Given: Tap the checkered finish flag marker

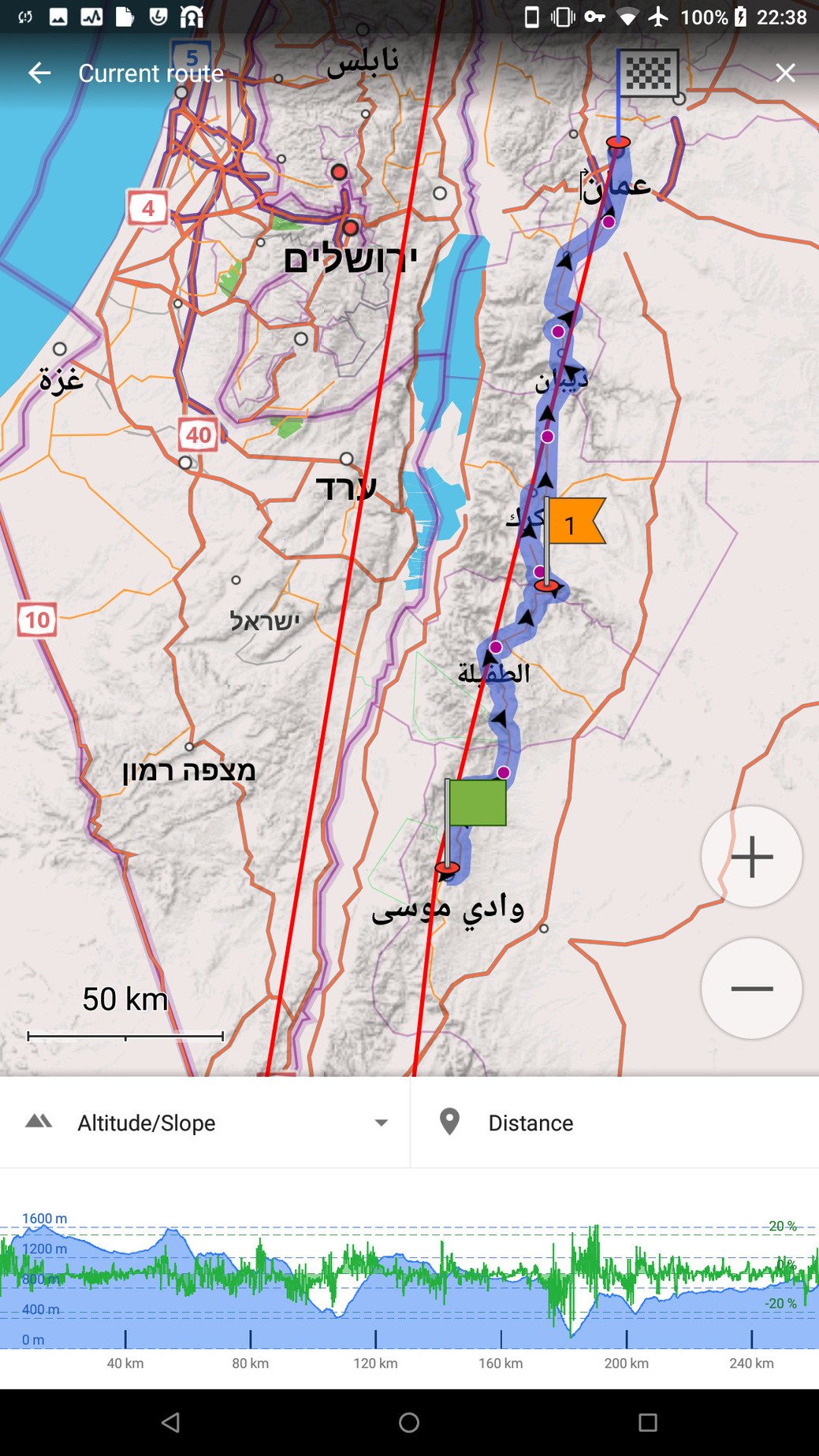Looking at the screenshot, I should click(648, 73).
